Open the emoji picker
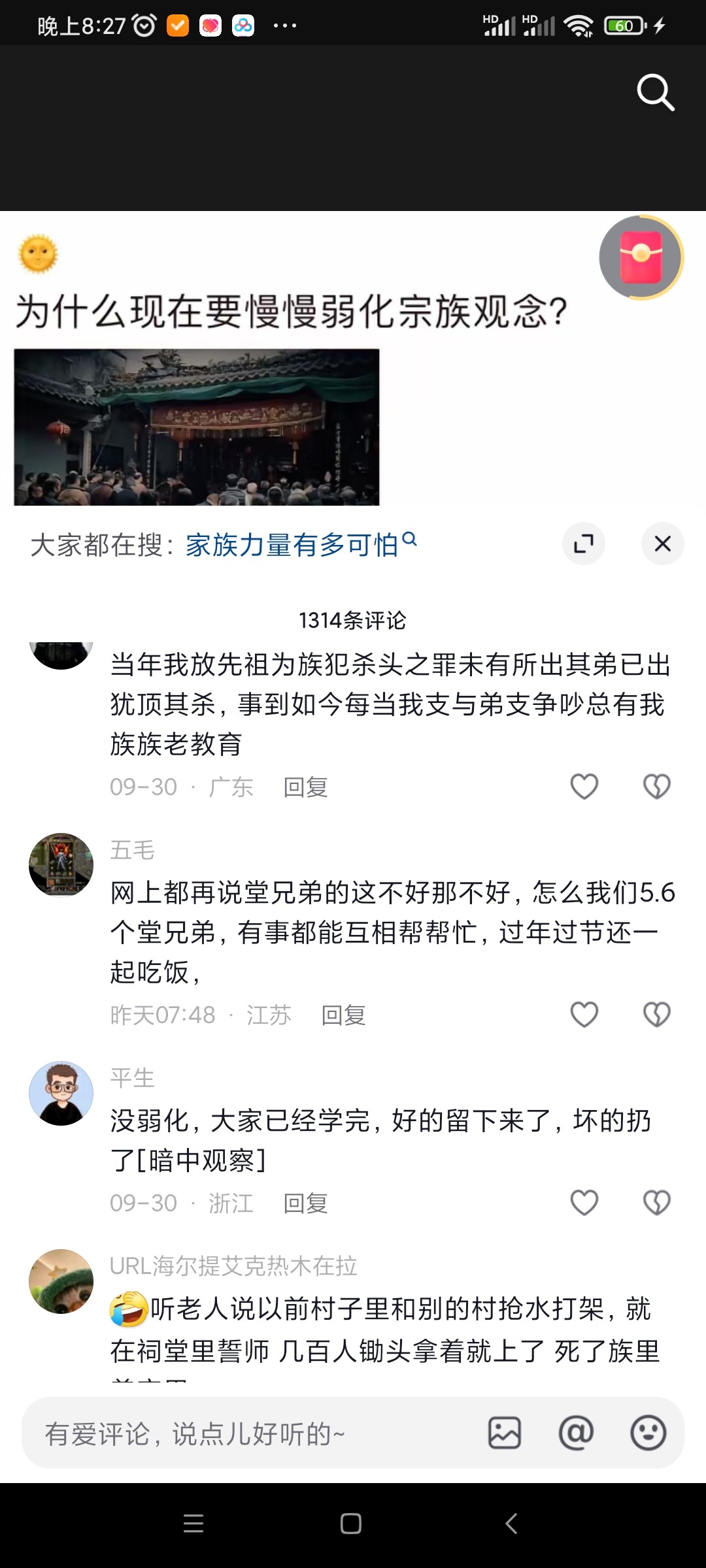 click(x=648, y=1433)
